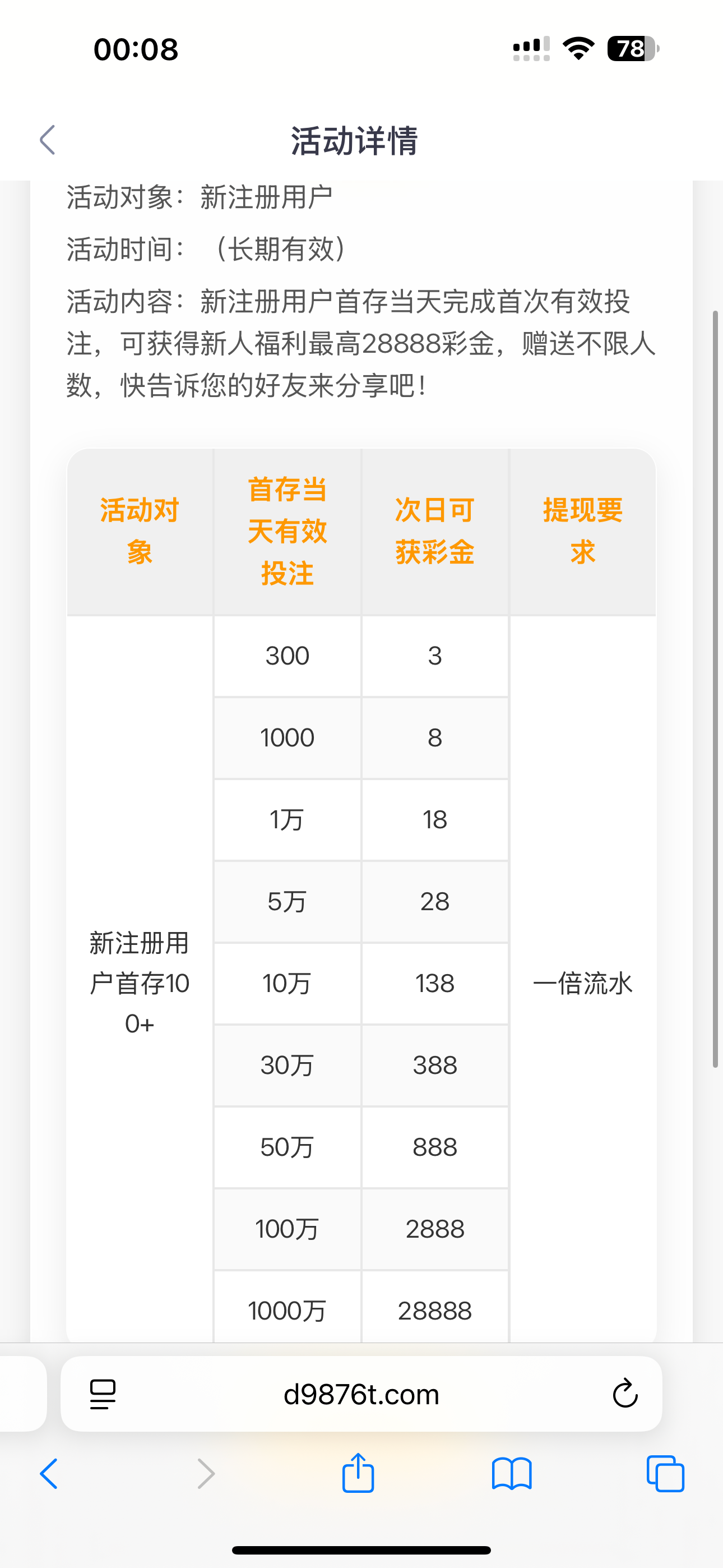Tap the d9876t.com address bar
The width and height of the screenshot is (723, 1568).
coord(361,1394)
